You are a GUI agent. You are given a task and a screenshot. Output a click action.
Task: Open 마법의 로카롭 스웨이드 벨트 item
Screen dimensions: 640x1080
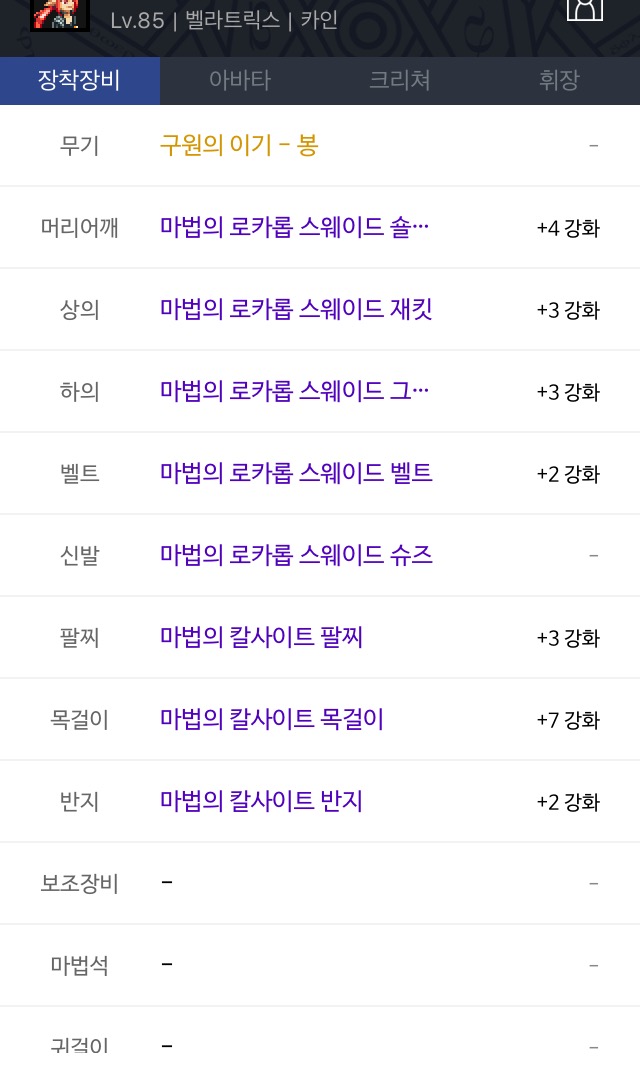(x=296, y=472)
